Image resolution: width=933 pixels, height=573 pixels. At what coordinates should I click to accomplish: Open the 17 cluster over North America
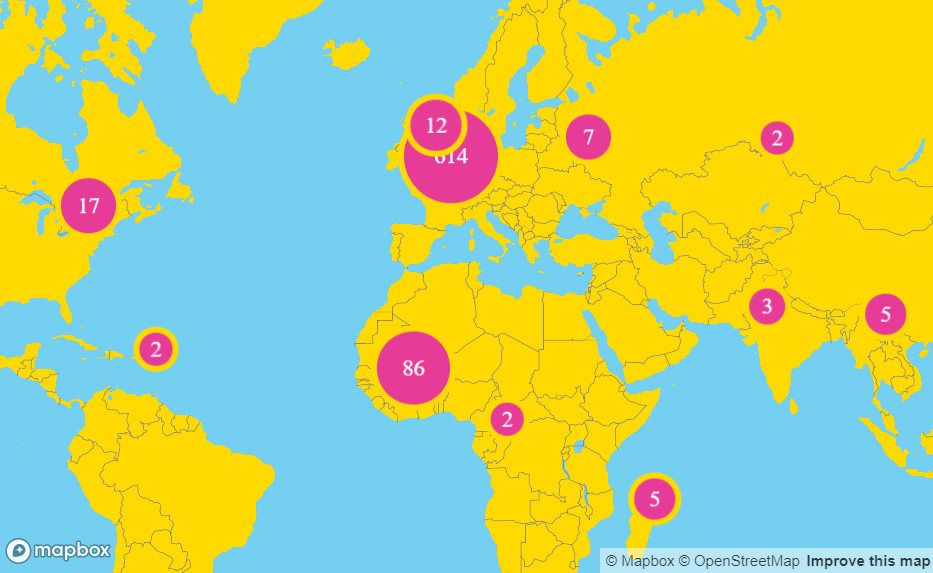point(88,205)
